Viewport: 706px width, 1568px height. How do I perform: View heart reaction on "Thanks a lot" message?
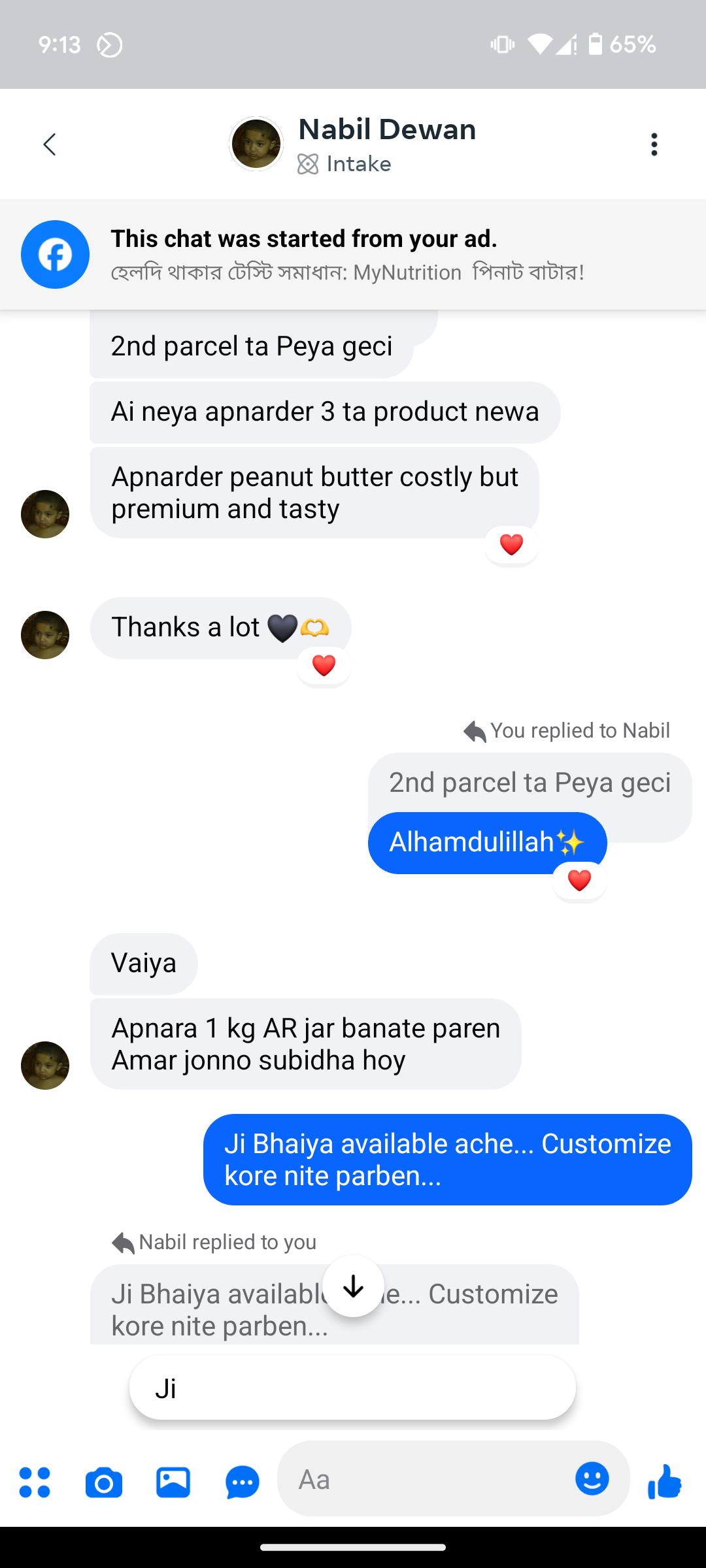(x=324, y=666)
